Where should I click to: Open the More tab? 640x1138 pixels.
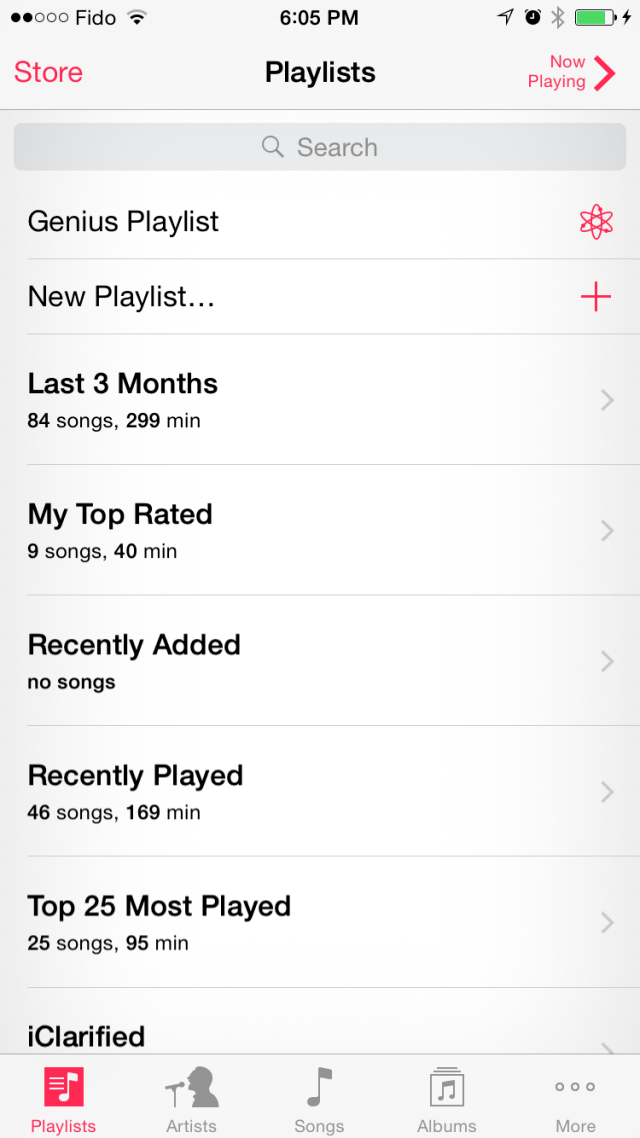(575, 1098)
